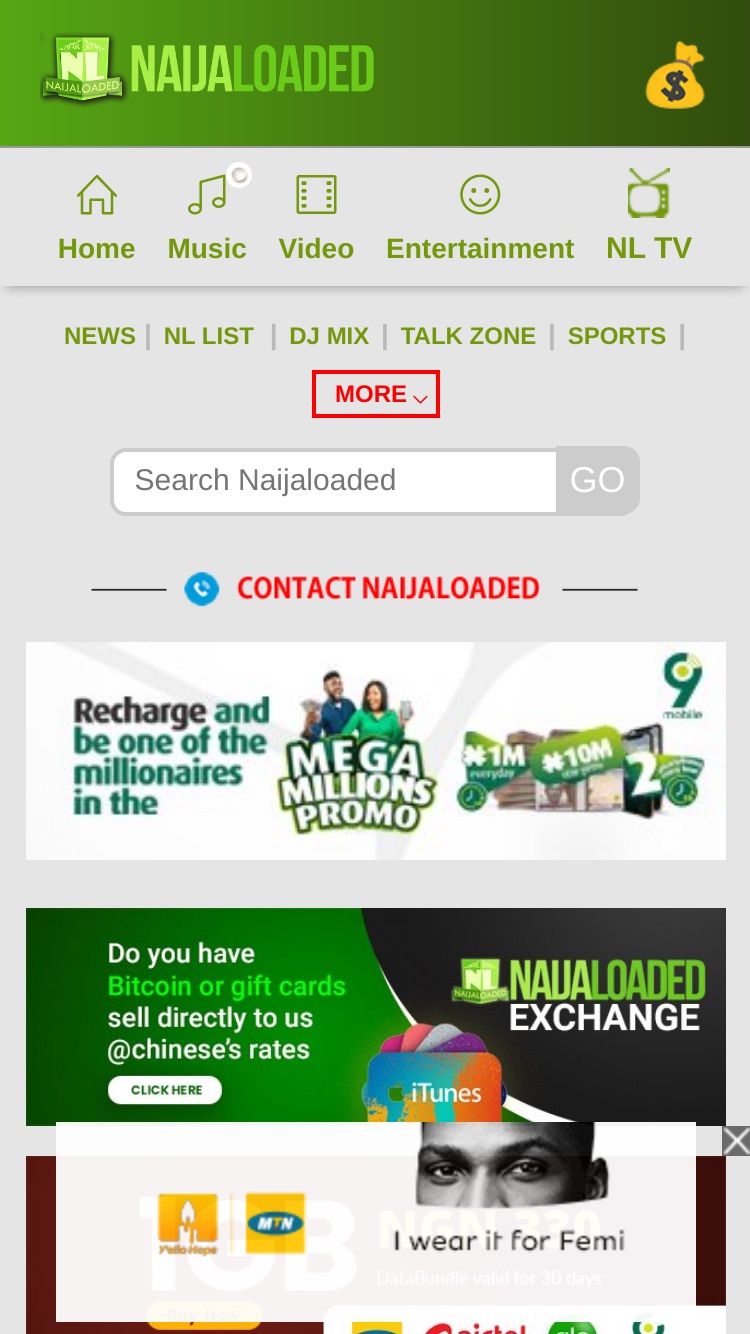The image size is (750, 1334).
Task: Switch to the Music section
Action: (x=207, y=218)
